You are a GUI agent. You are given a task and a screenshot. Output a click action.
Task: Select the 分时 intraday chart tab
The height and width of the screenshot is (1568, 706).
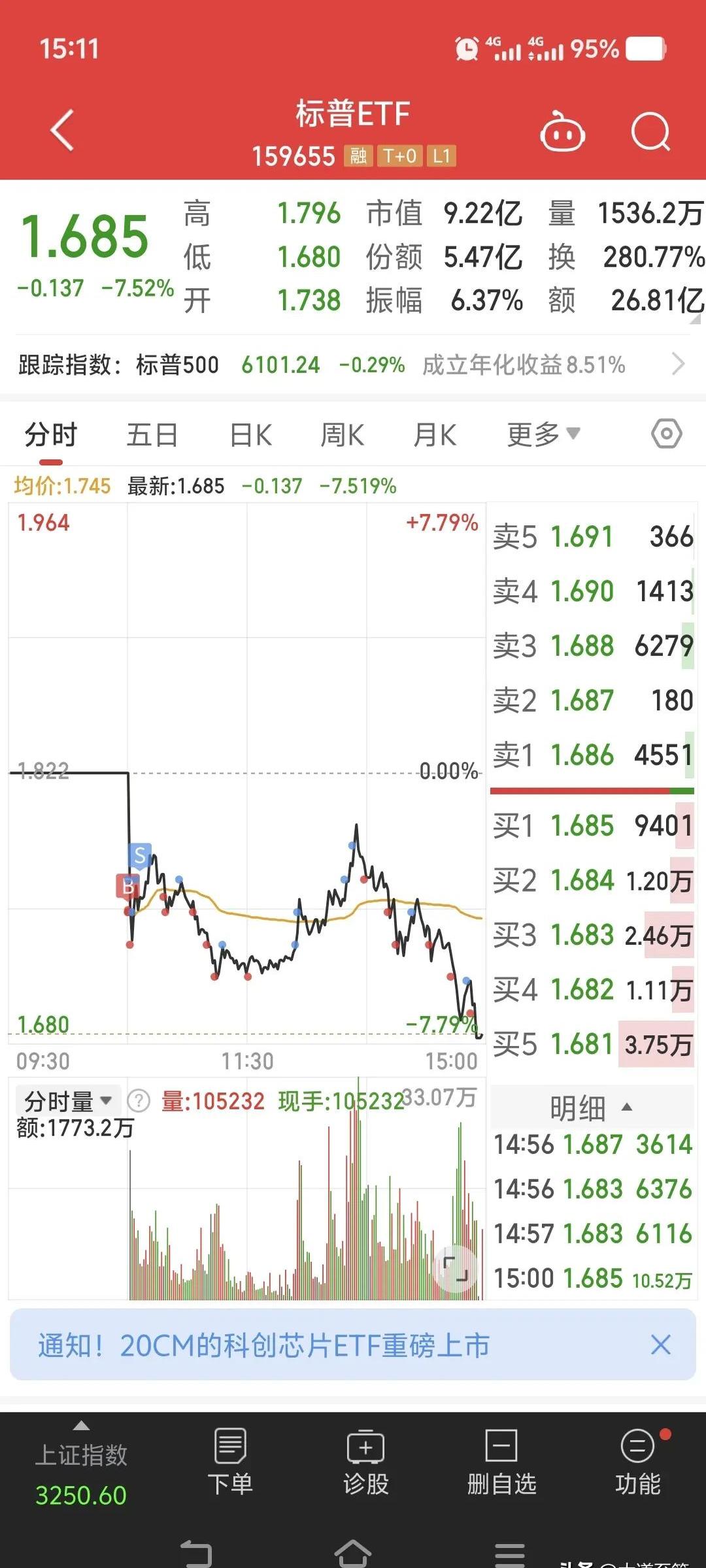click(x=51, y=433)
